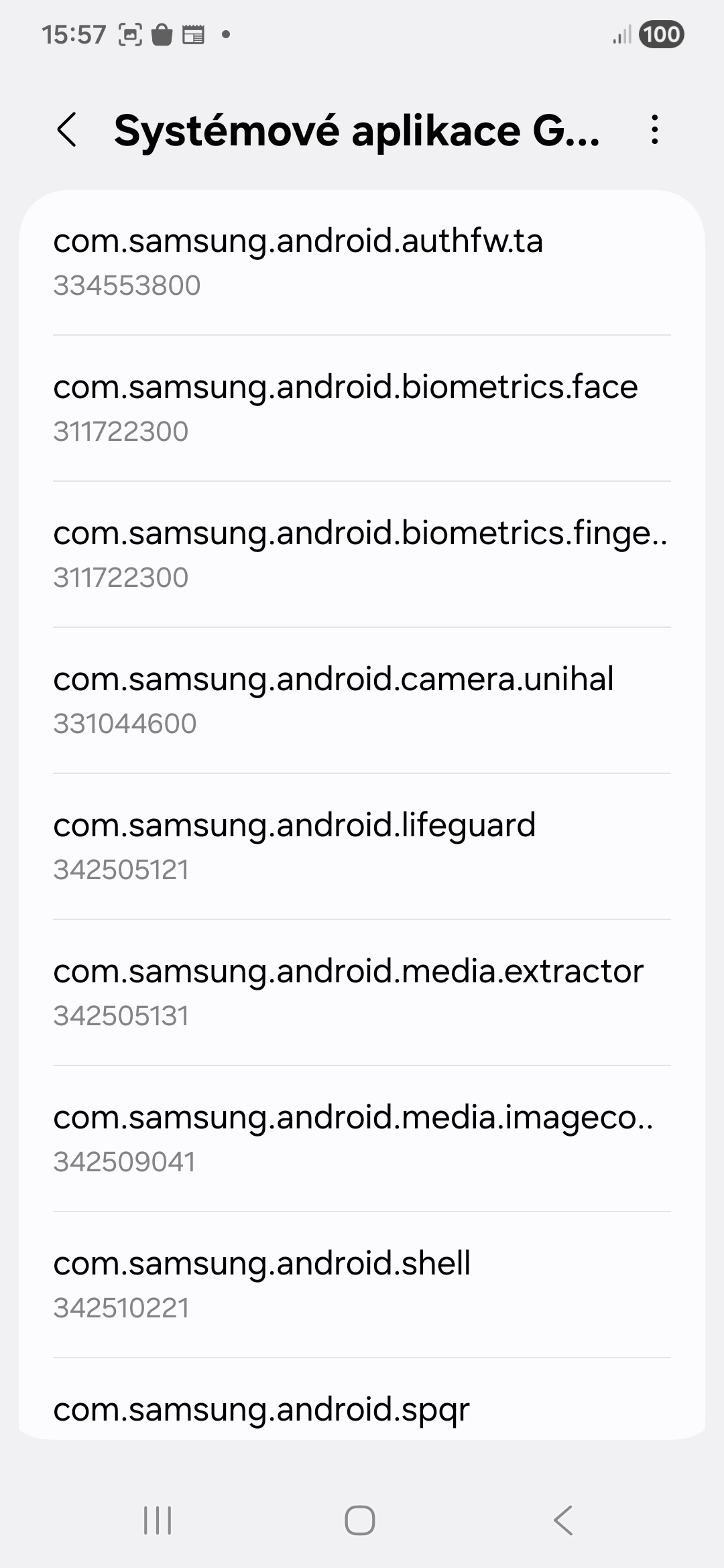View com.samsung.android.shell entry
Image resolution: width=724 pixels, height=1568 pixels.
point(362,1285)
